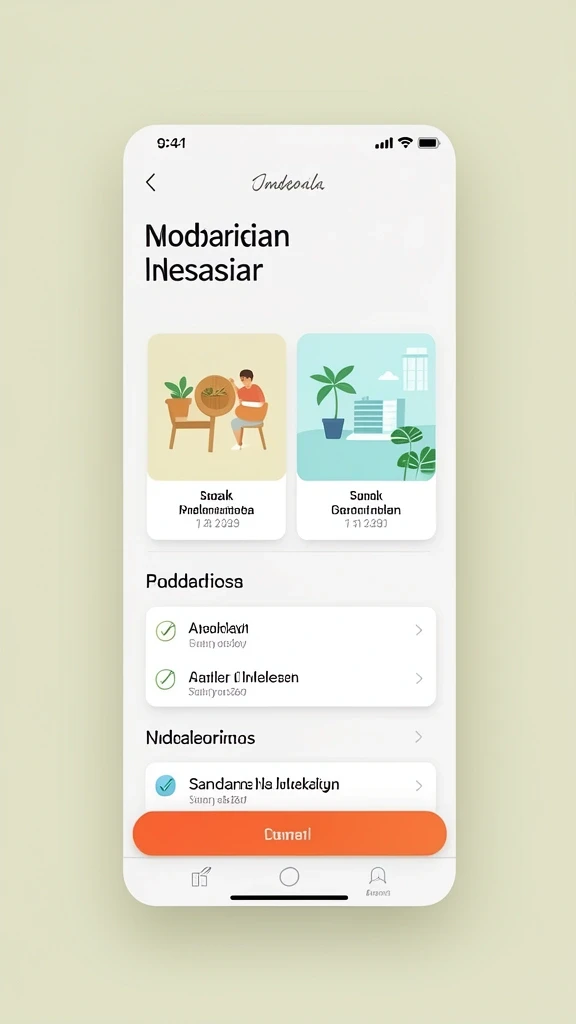The image size is (576, 1024).
Task: Open the Sandanne row with the blue checkmark
Action: [291, 788]
